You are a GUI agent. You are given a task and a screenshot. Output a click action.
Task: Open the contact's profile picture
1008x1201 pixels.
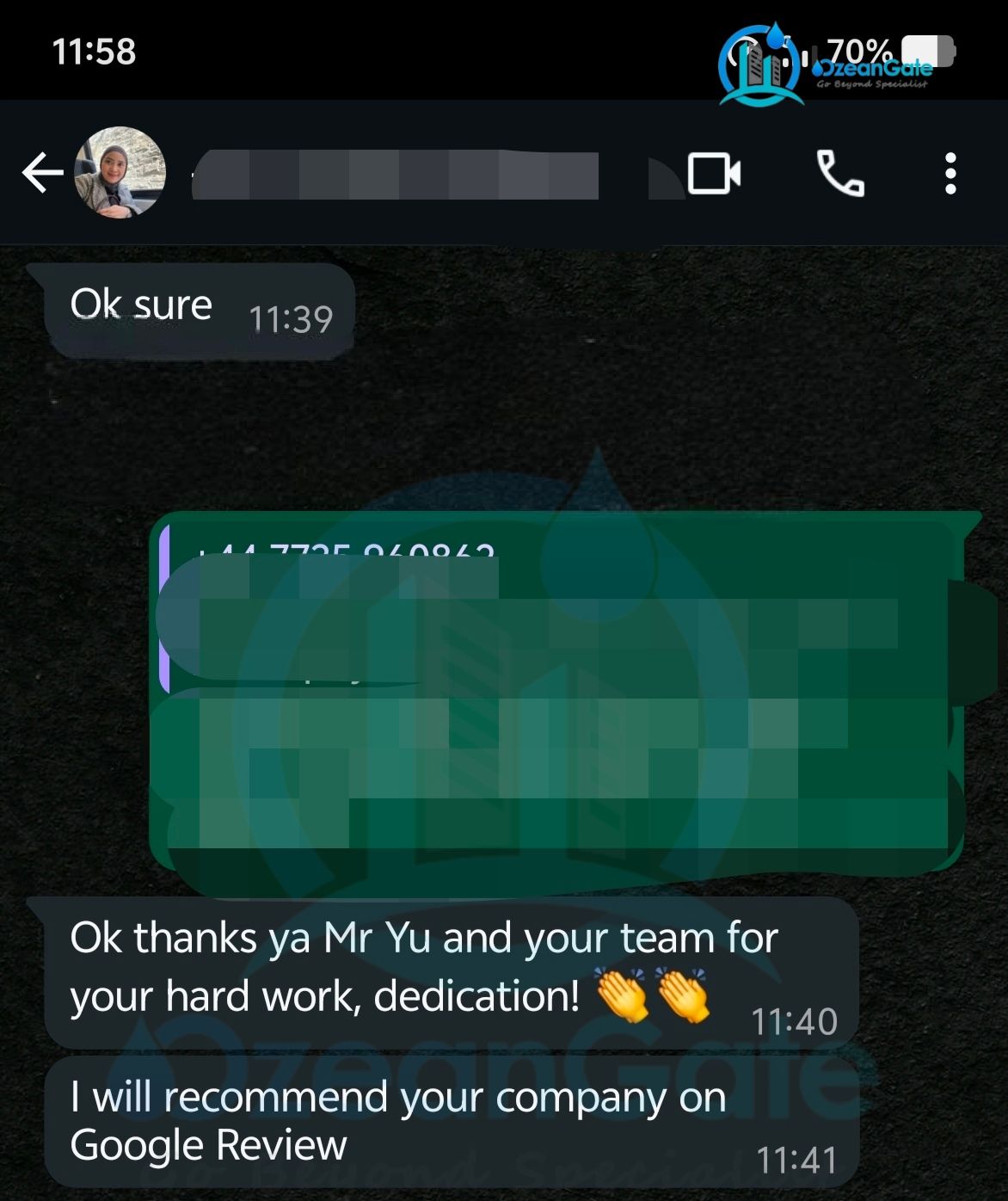[x=120, y=172]
